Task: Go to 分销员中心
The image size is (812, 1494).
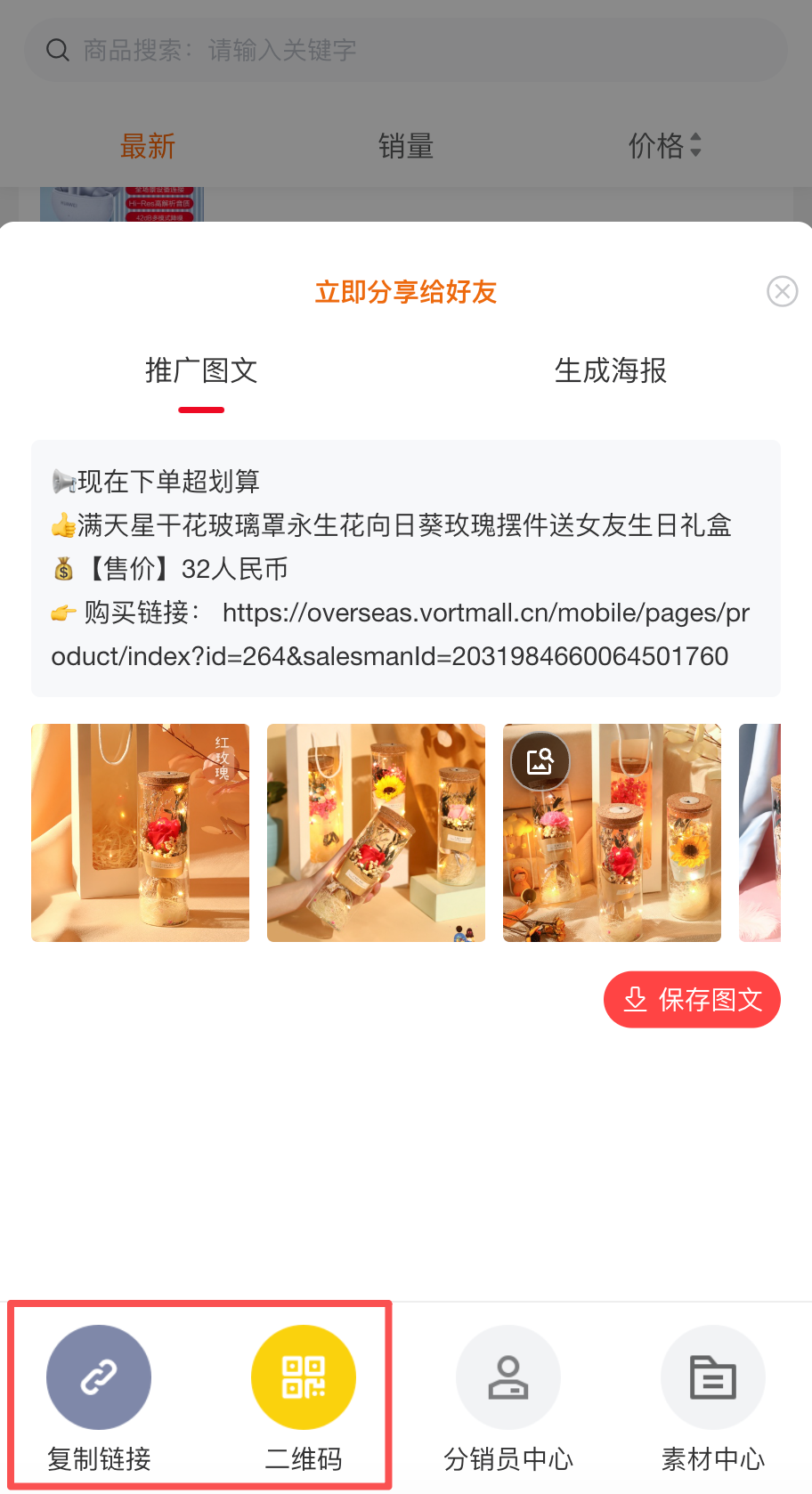Action: coord(508,1377)
